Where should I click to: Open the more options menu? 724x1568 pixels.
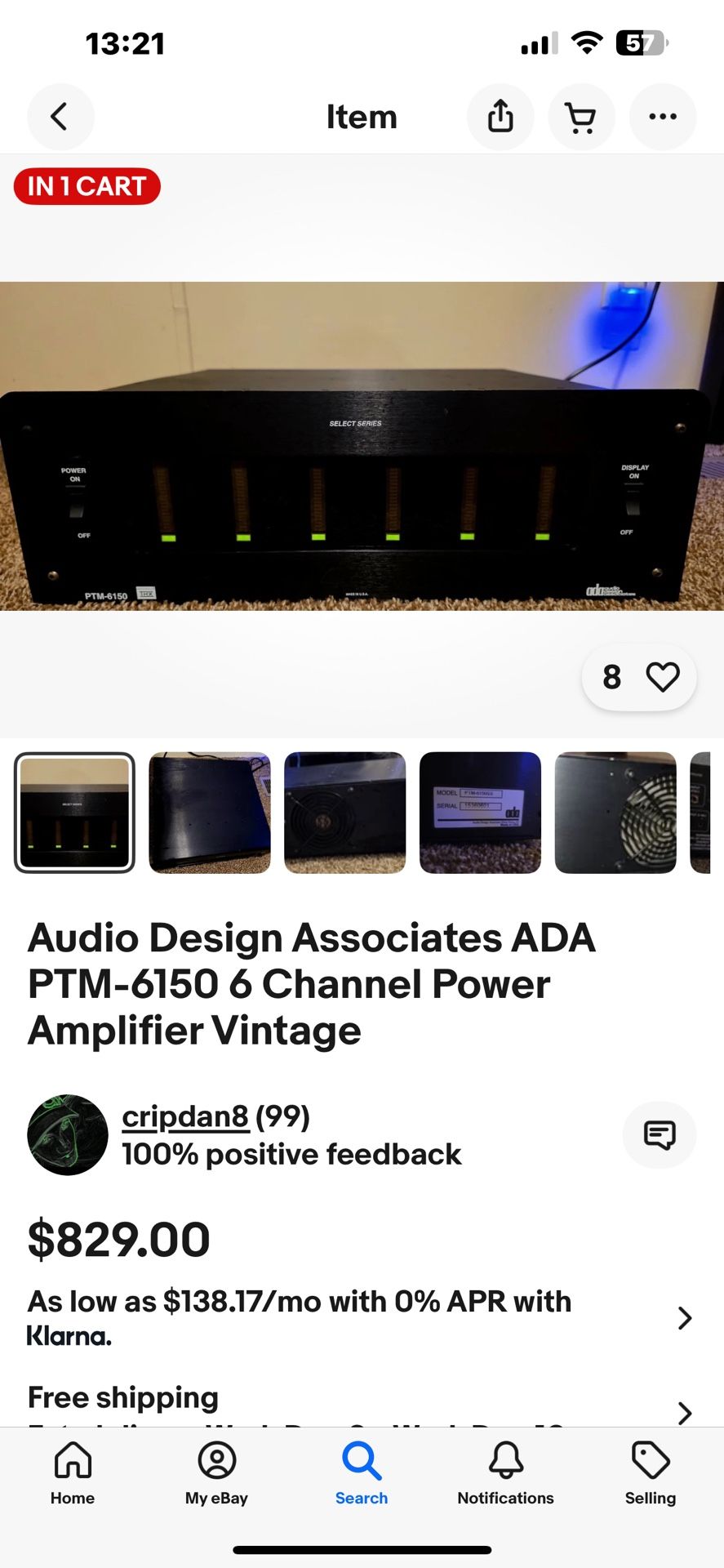point(663,117)
